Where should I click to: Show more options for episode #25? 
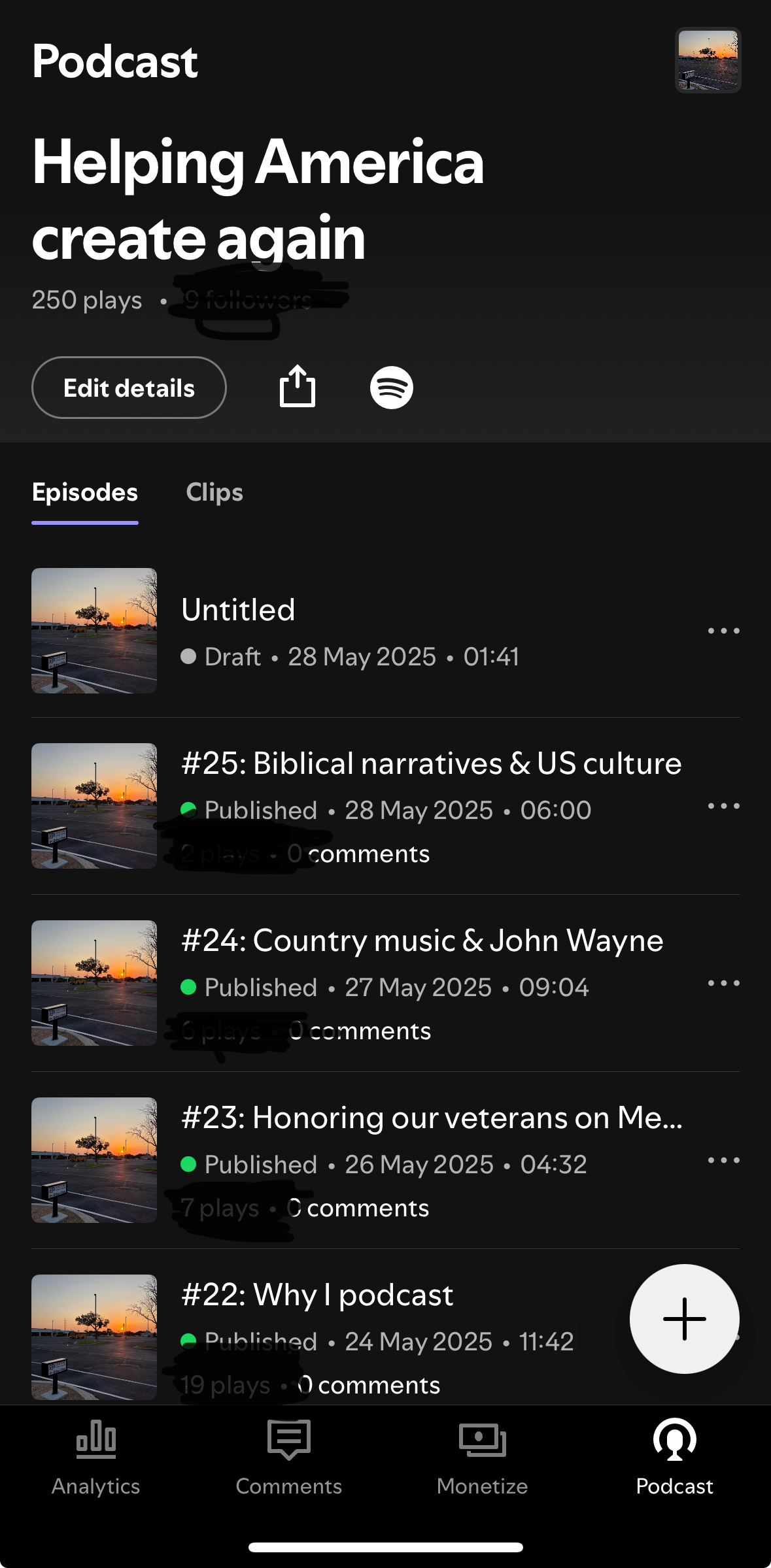pos(723,806)
